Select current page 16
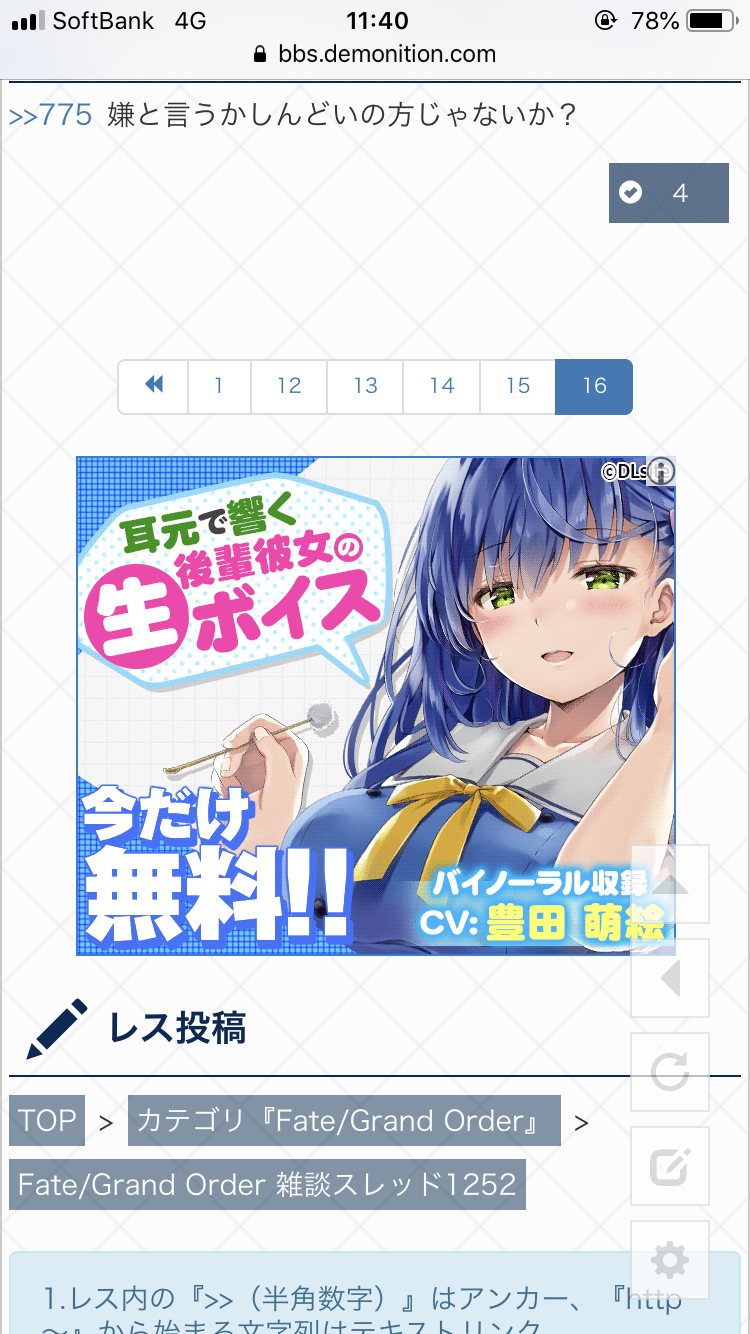 (x=594, y=386)
